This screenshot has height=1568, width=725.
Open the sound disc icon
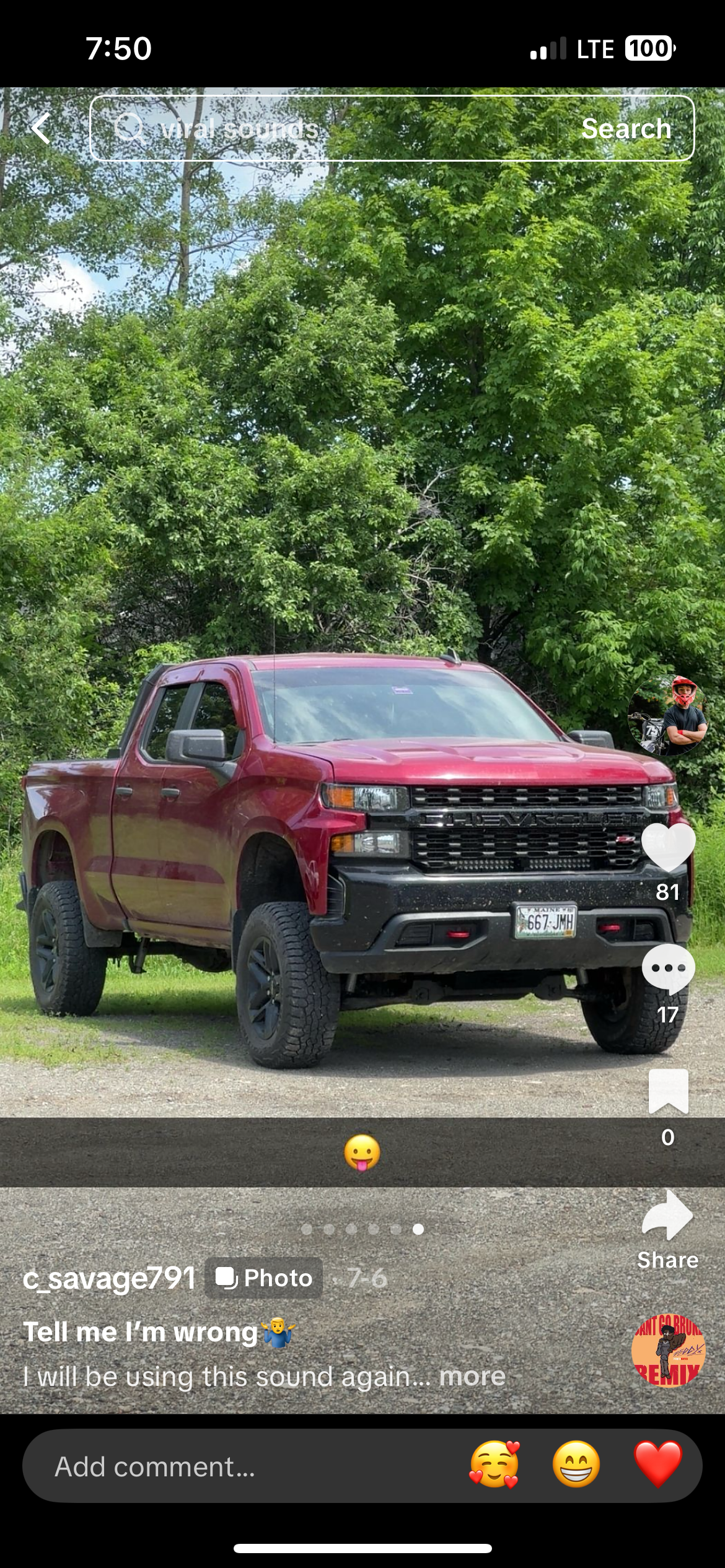coord(668,1351)
